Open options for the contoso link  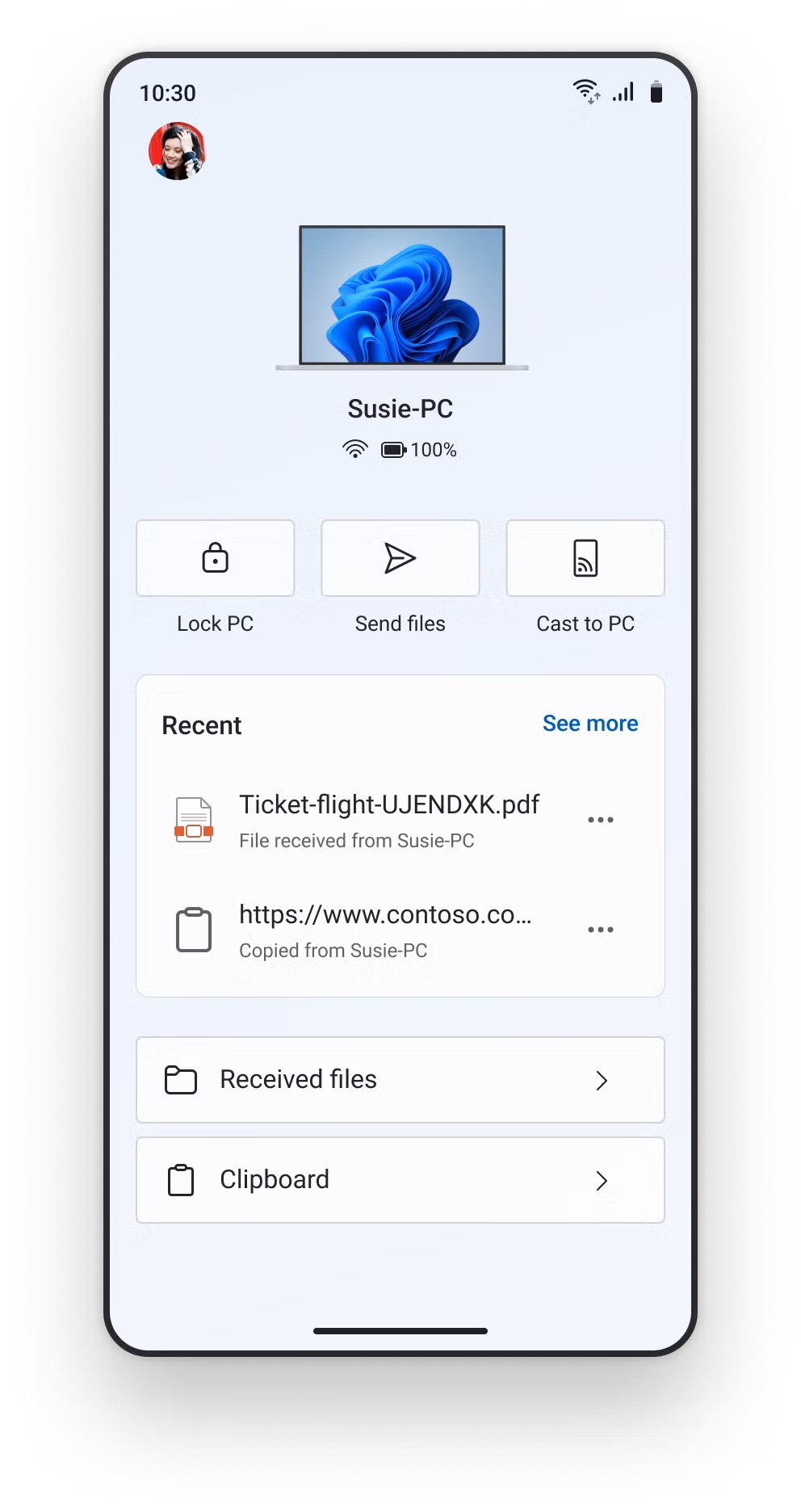tap(601, 930)
